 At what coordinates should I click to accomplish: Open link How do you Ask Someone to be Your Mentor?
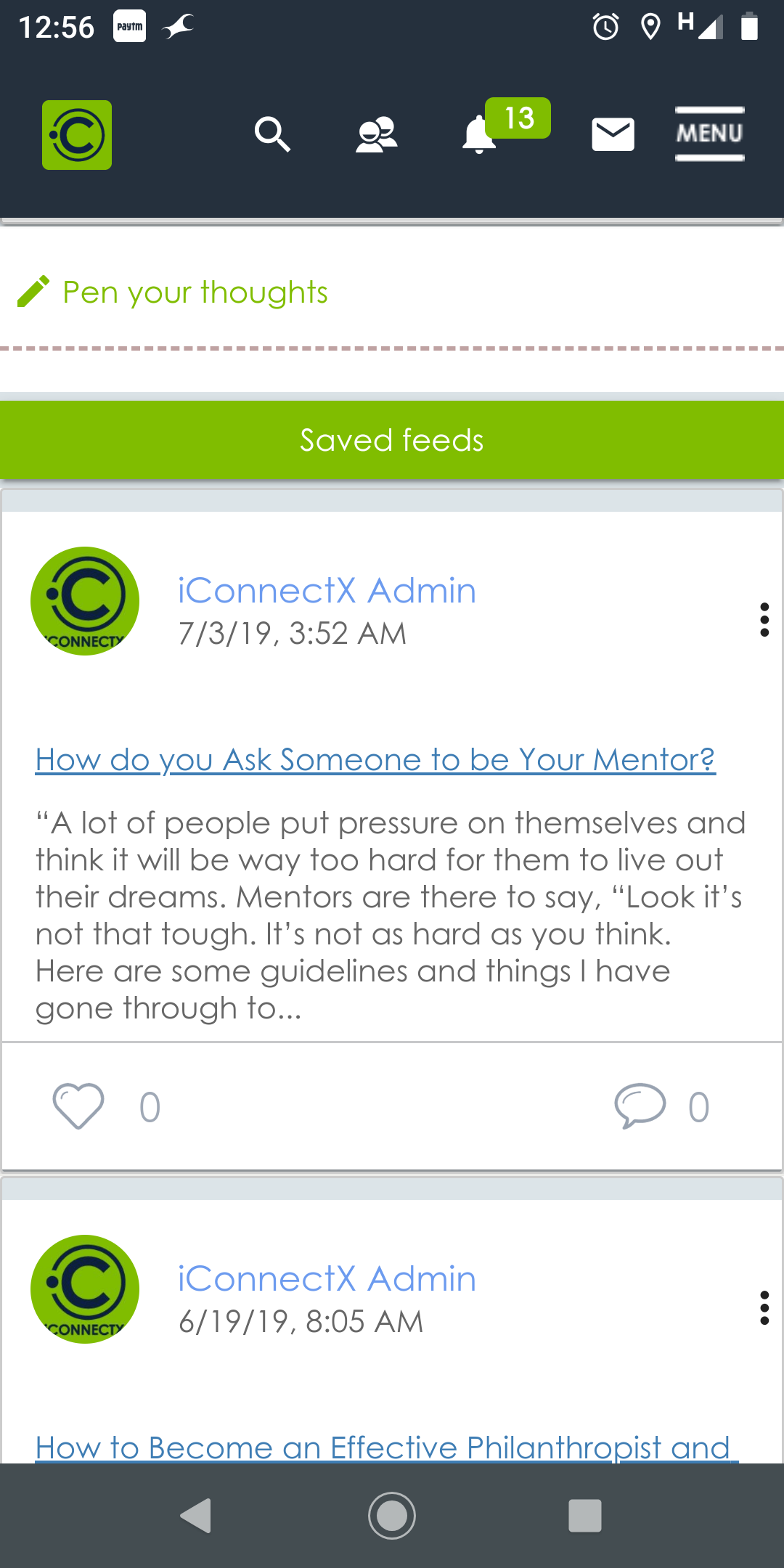point(375,759)
